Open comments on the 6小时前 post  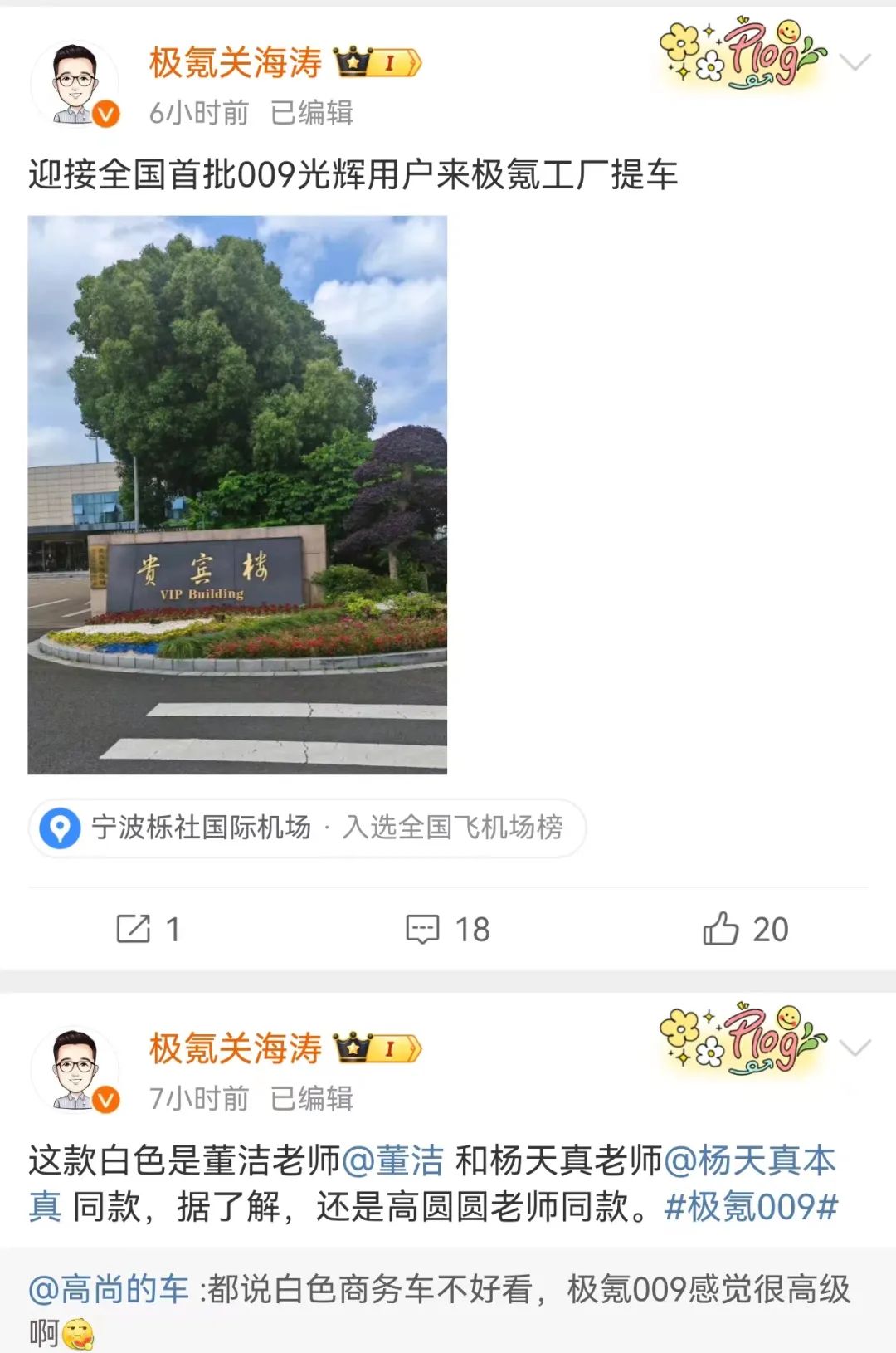tap(447, 929)
